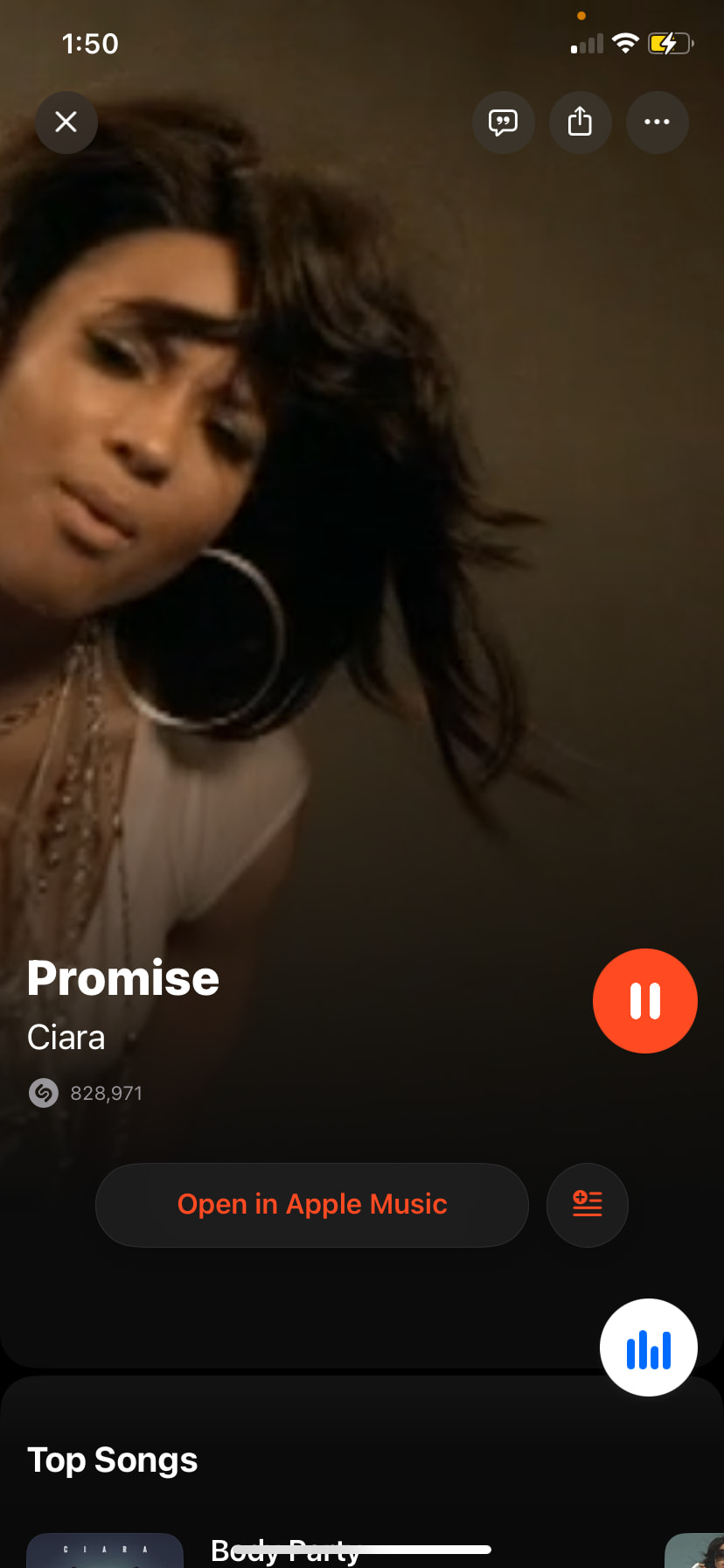Open Body Party from Top Songs
This screenshot has height=1568, width=724.
click(285, 1550)
